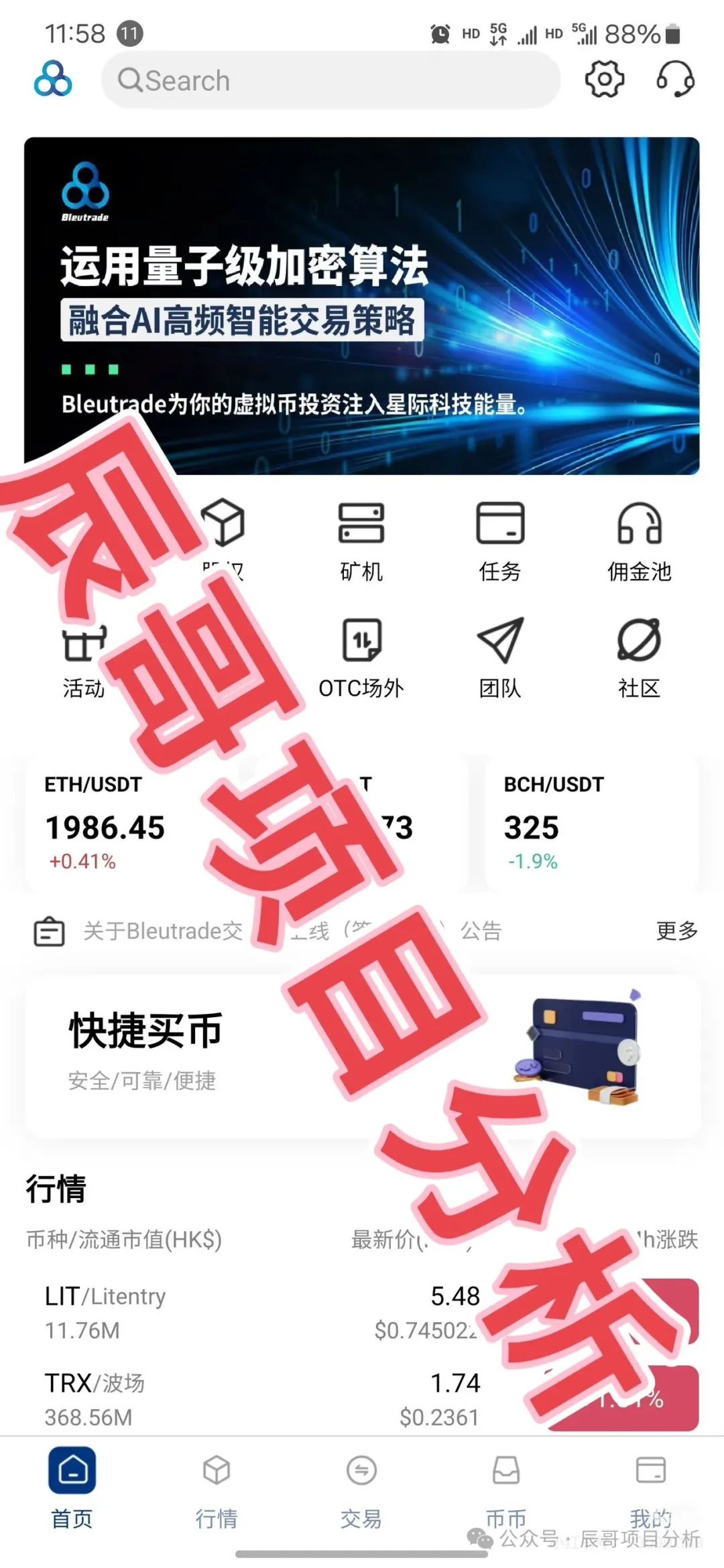Screen dimensions: 724x1568
Task: Open the 活动 (activities) section
Action: tap(84, 660)
